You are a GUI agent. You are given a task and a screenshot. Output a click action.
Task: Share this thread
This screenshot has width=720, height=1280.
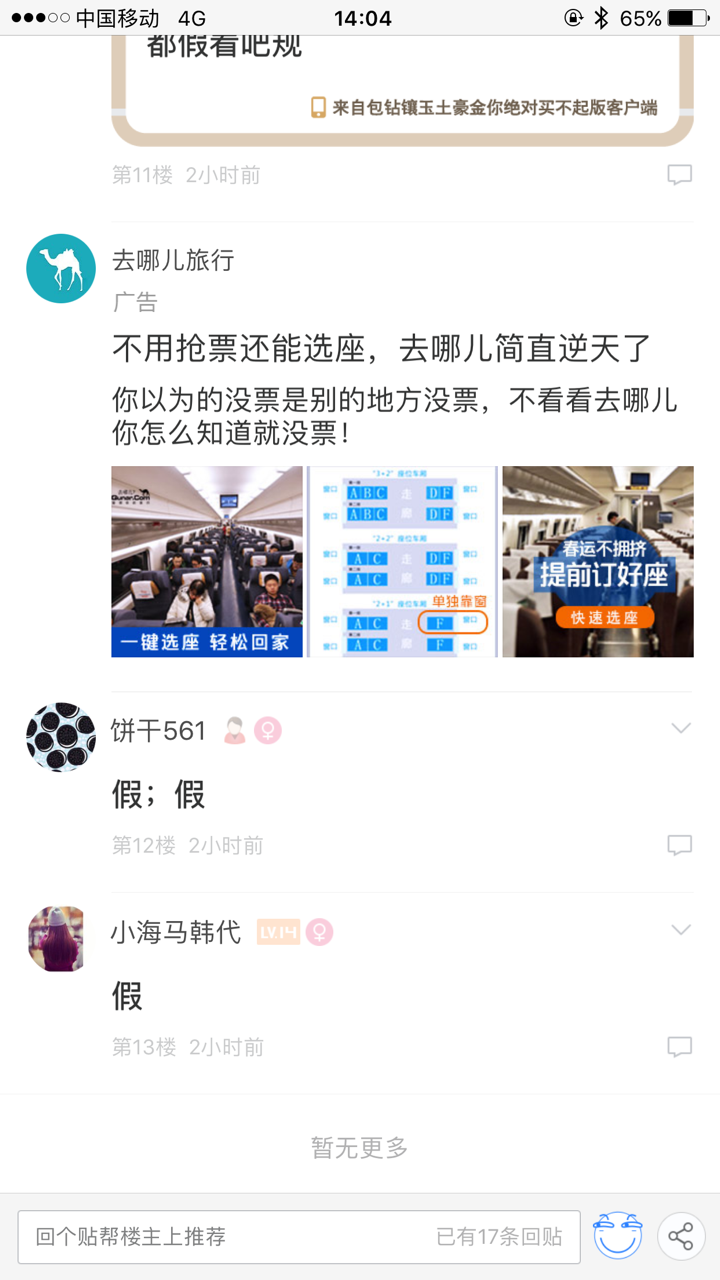click(x=681, y=1237)
